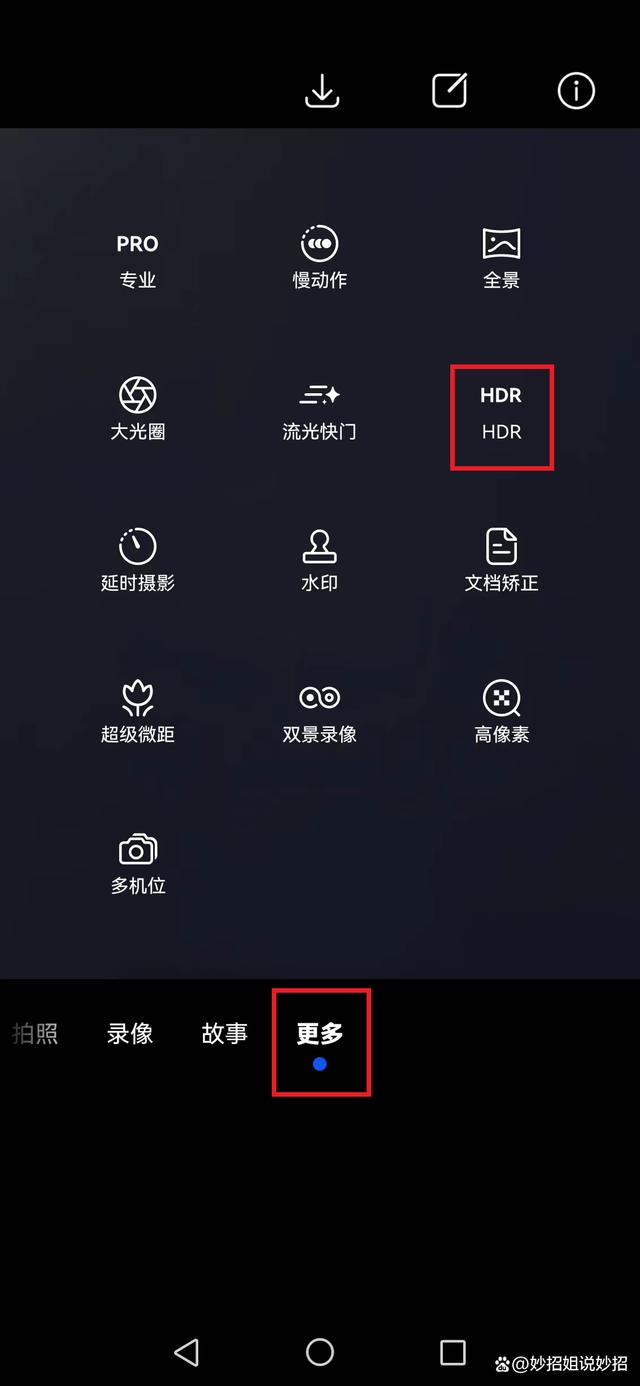Tap the system back button

coord(186,1353)
